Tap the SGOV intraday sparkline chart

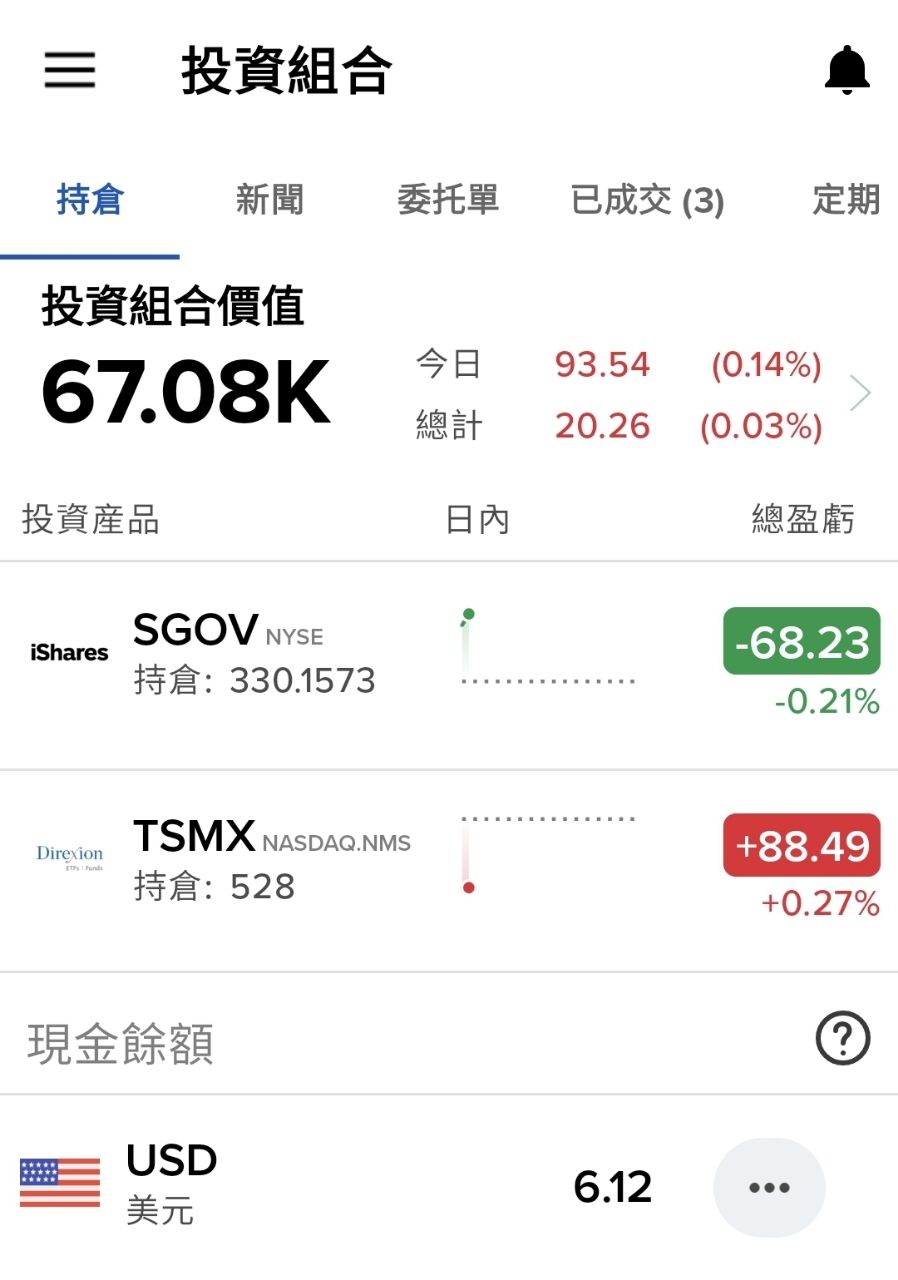pyautogui.click(x=548, y=650)
